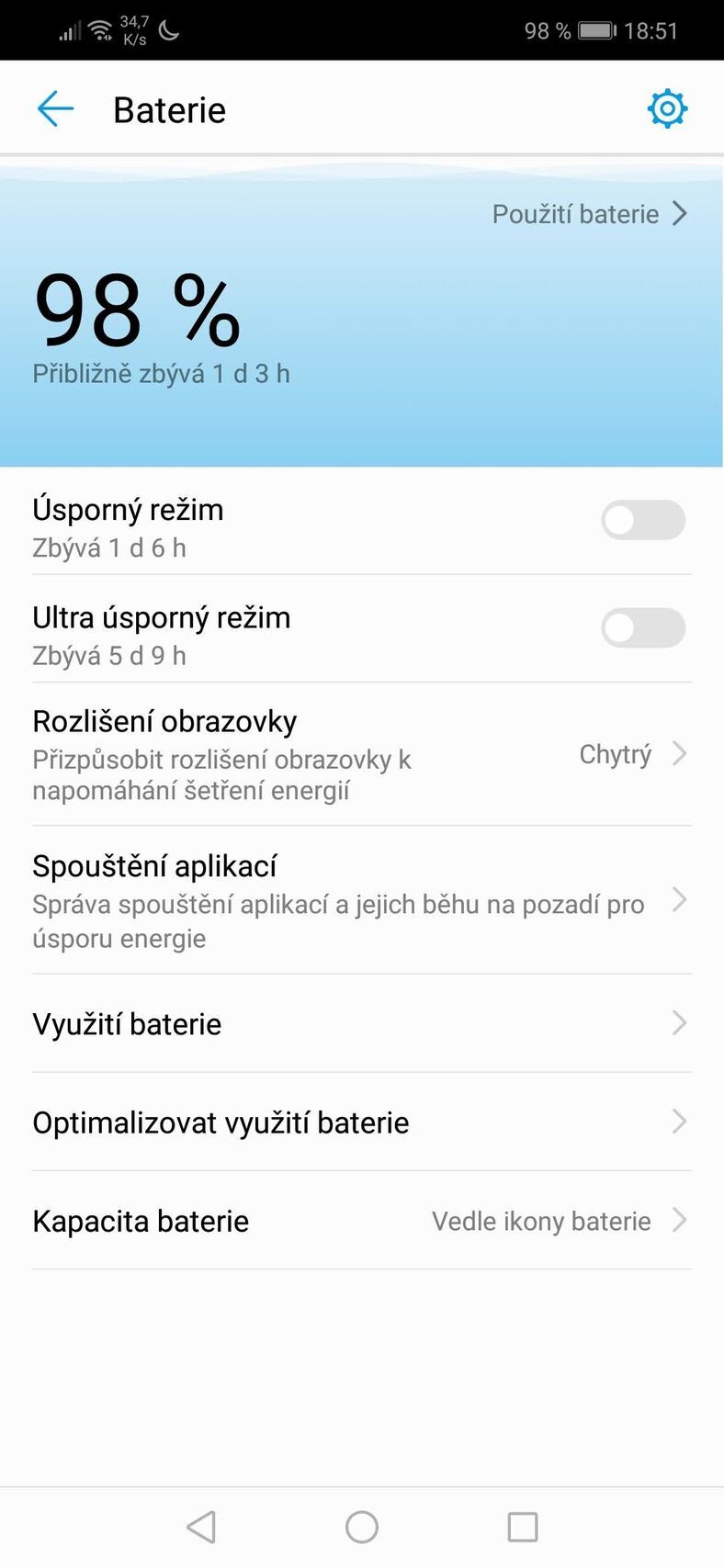Tap the signal strength indicator icon

[68, 30]
